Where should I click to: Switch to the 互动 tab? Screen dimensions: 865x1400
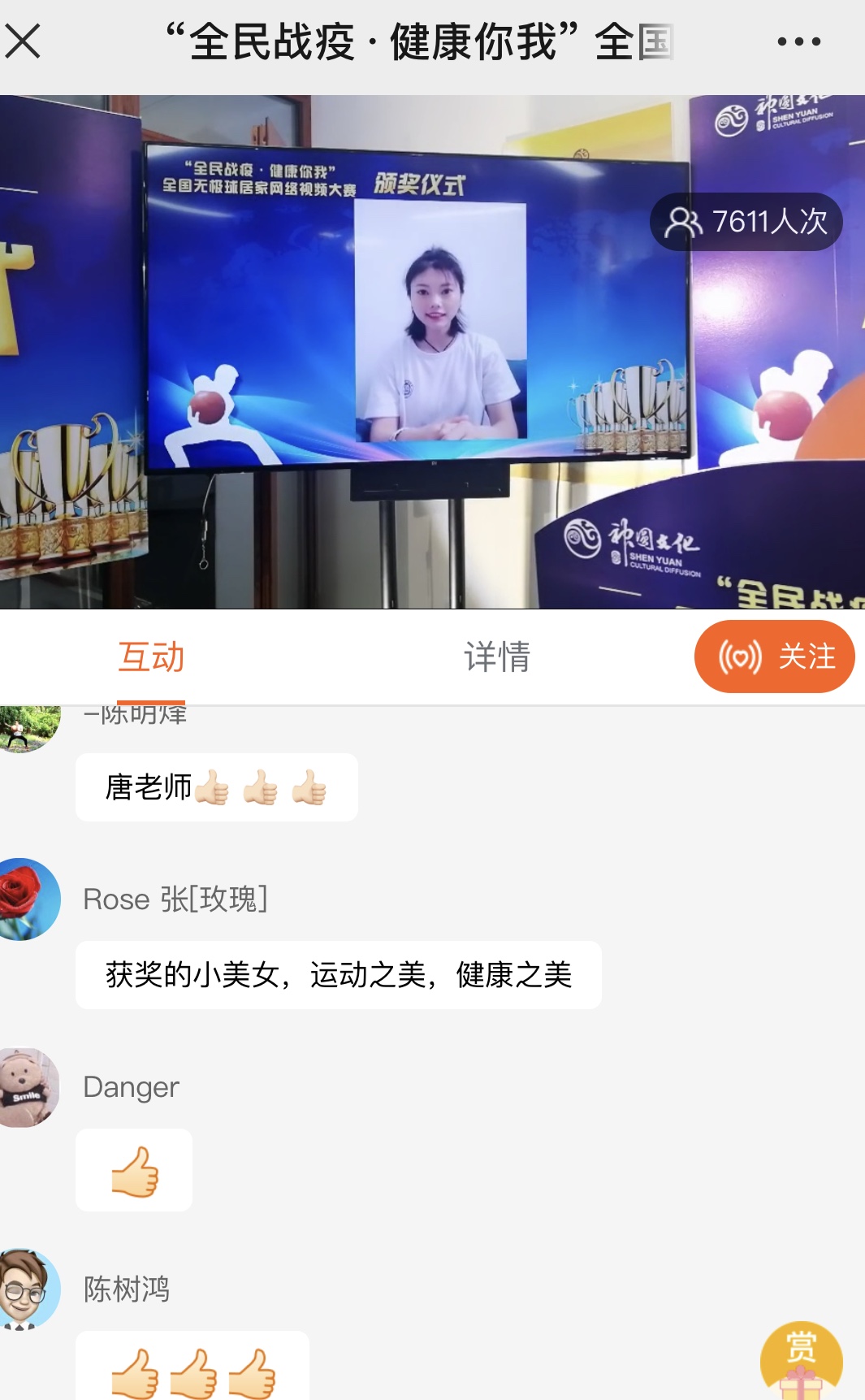click(x=151, y=657)
